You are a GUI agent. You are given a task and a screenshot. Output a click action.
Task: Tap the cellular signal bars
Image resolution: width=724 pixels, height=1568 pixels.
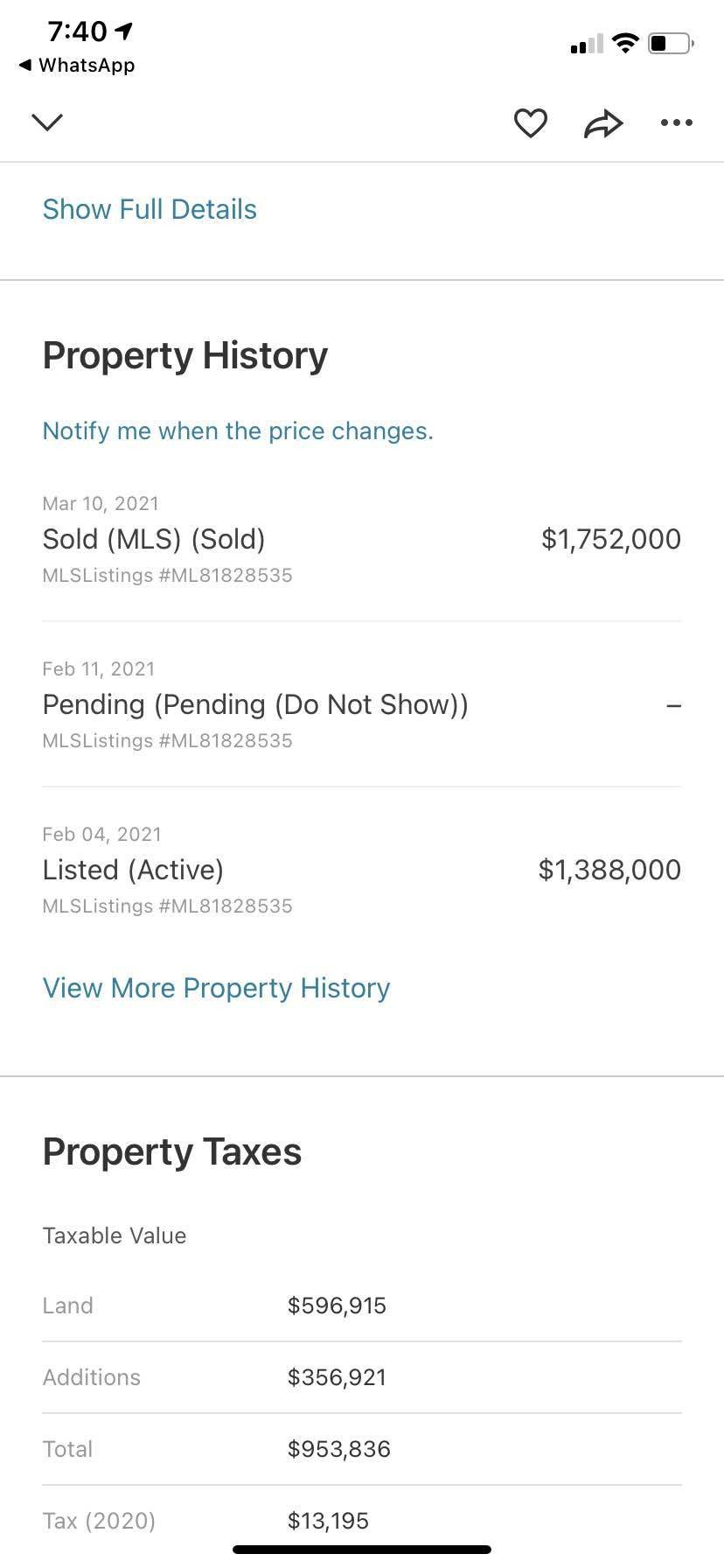click(x=584, y=43)
